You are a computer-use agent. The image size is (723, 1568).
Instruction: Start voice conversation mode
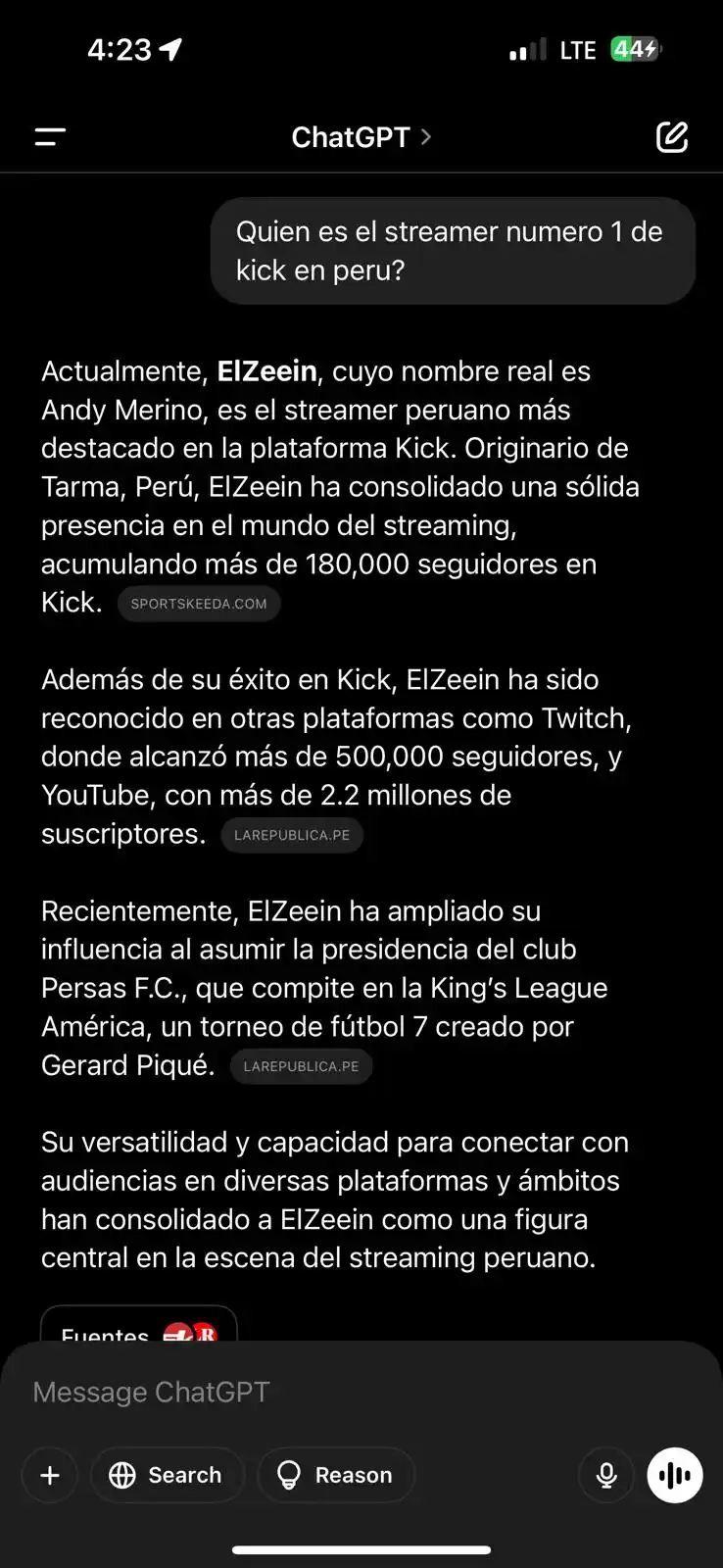(x=675, y=1475)
